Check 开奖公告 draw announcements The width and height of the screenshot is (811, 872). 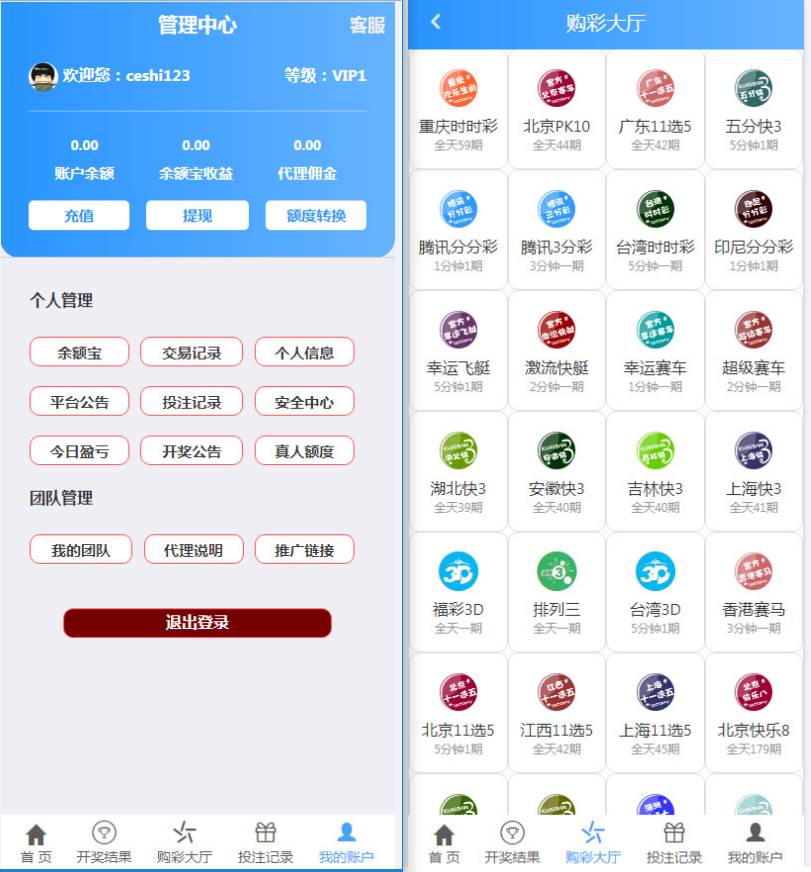click(191, 451)
